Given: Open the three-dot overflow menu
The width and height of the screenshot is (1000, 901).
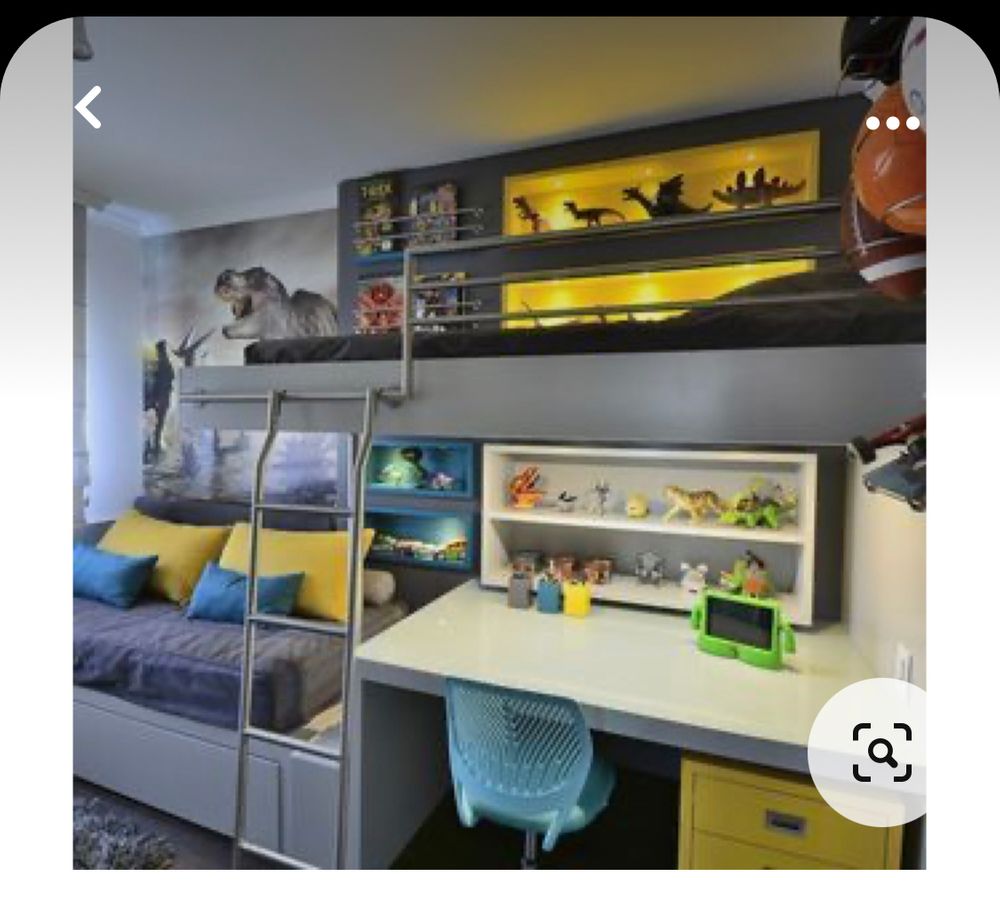Looking at the screenshot, I should point(892,123).
